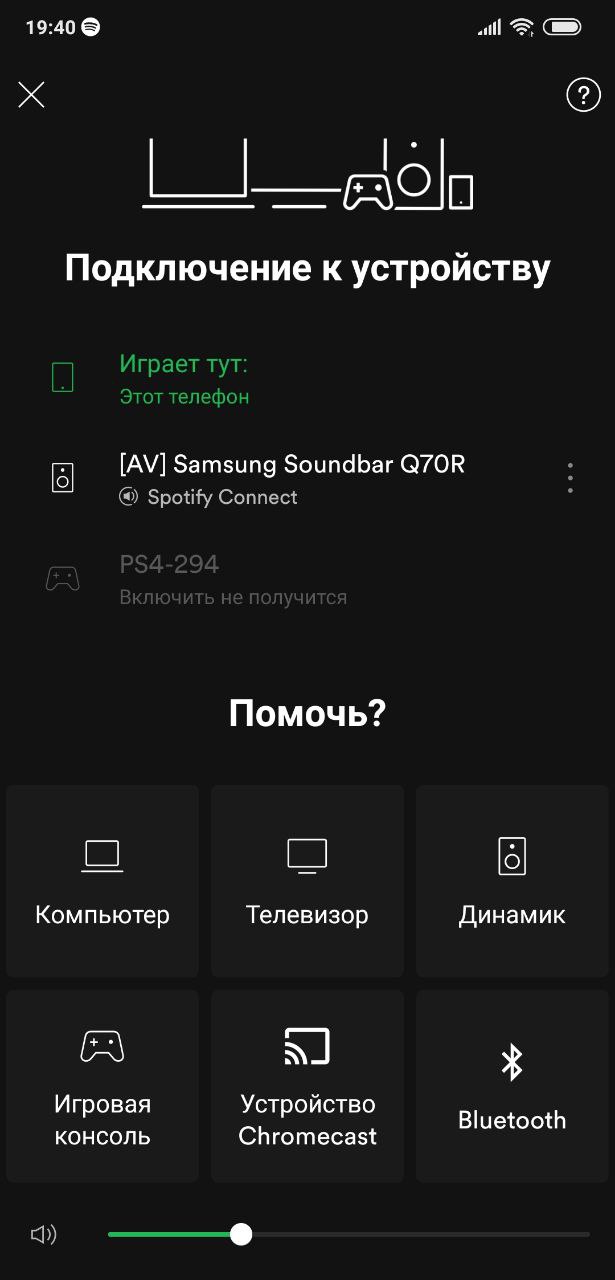Close the device connection screen
This screenshot has width=615, height=1280.
32,95
